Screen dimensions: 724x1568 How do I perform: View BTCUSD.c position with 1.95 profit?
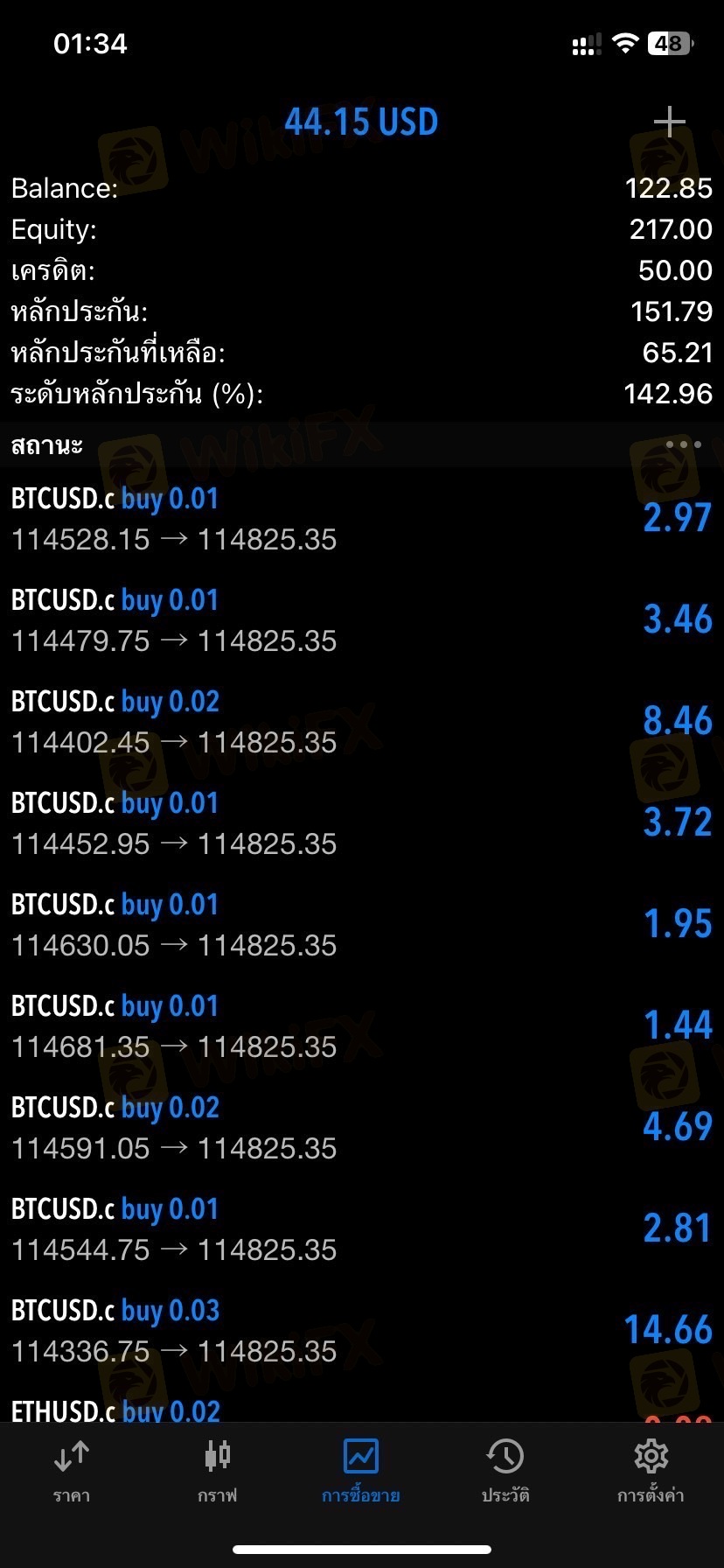362,925
